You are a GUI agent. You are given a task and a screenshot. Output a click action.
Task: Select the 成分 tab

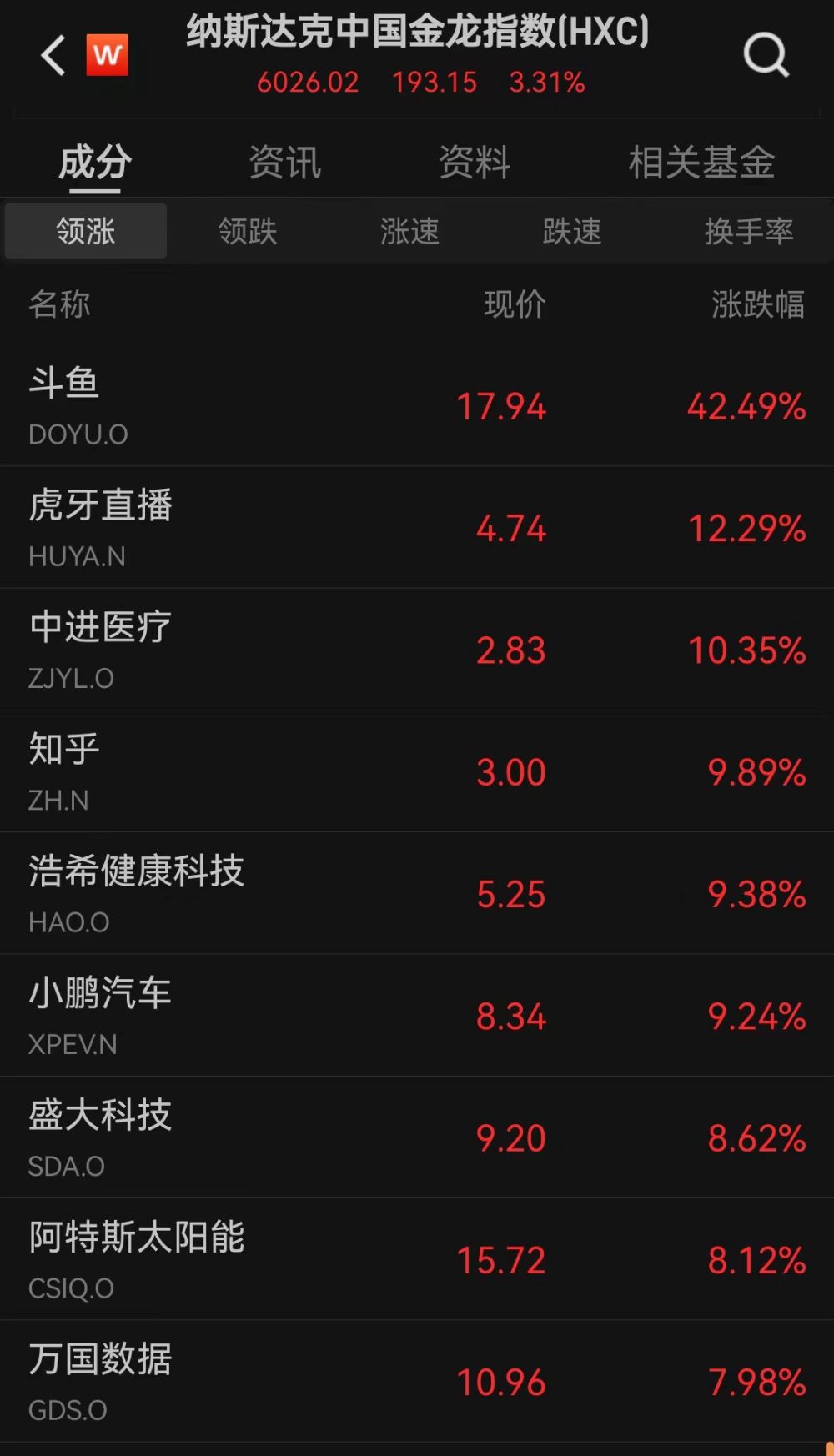[x=95, y=162]
